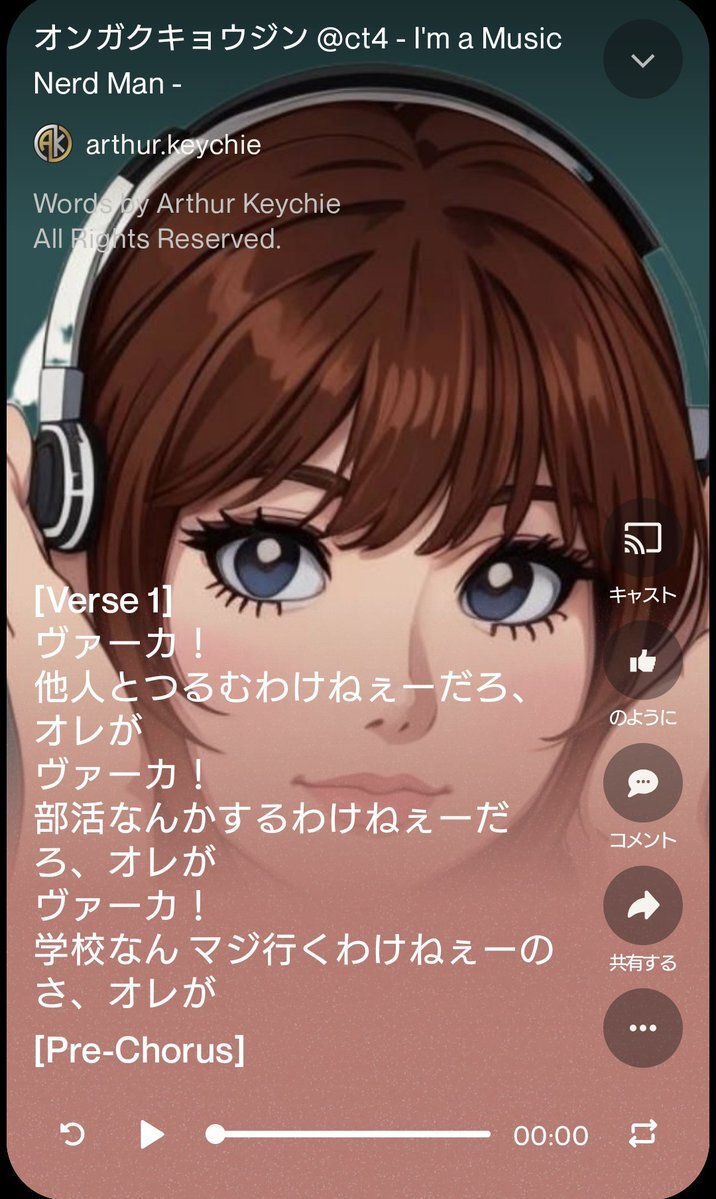Restart the track from the beginning
716x1199 pixels.
73,1134
